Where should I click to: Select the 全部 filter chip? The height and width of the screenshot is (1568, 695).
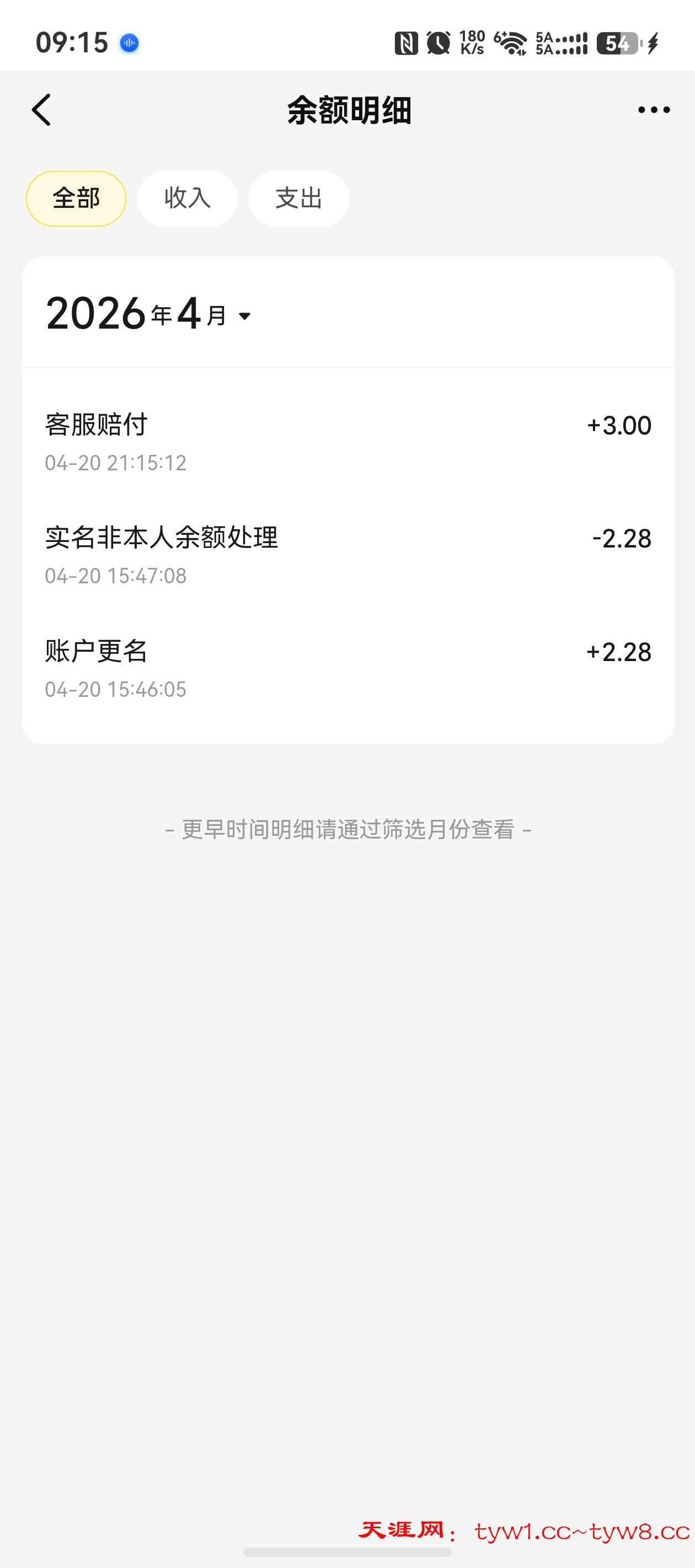76,198
